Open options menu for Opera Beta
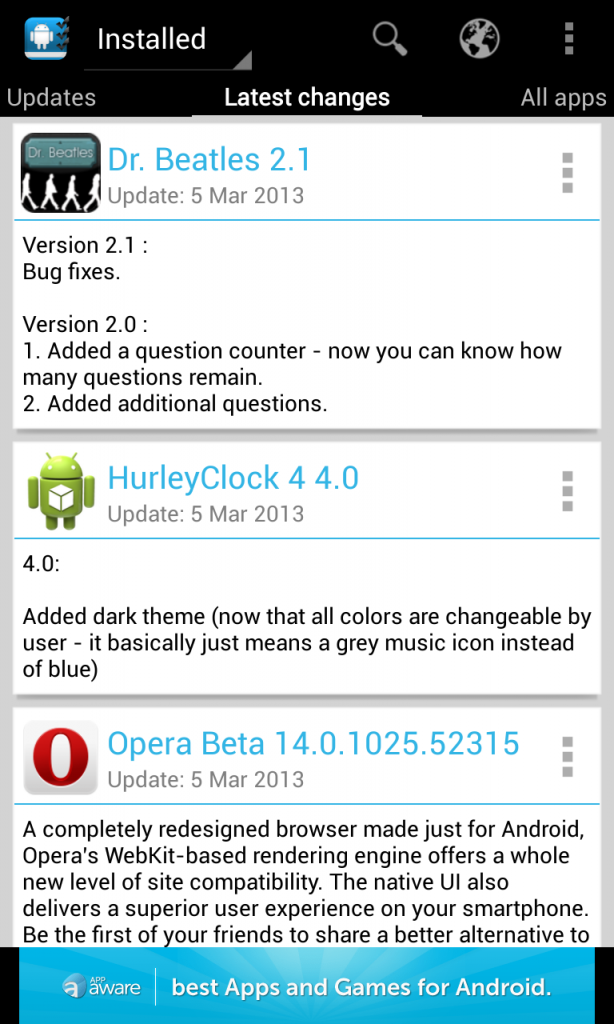The width and height of the screenshot is (614, 1024). coord(567,757)
